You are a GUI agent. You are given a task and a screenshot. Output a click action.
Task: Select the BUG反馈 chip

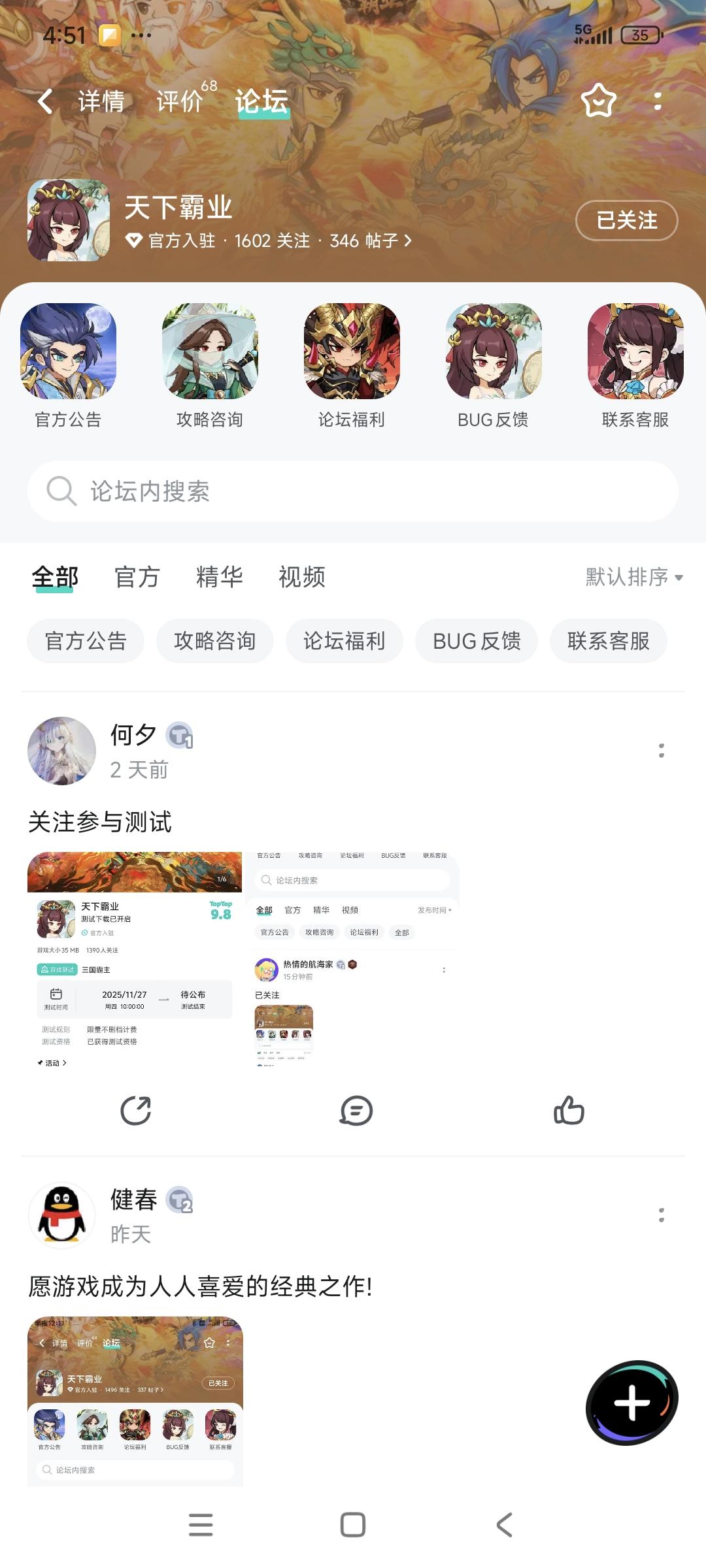[x=477, y=641]
